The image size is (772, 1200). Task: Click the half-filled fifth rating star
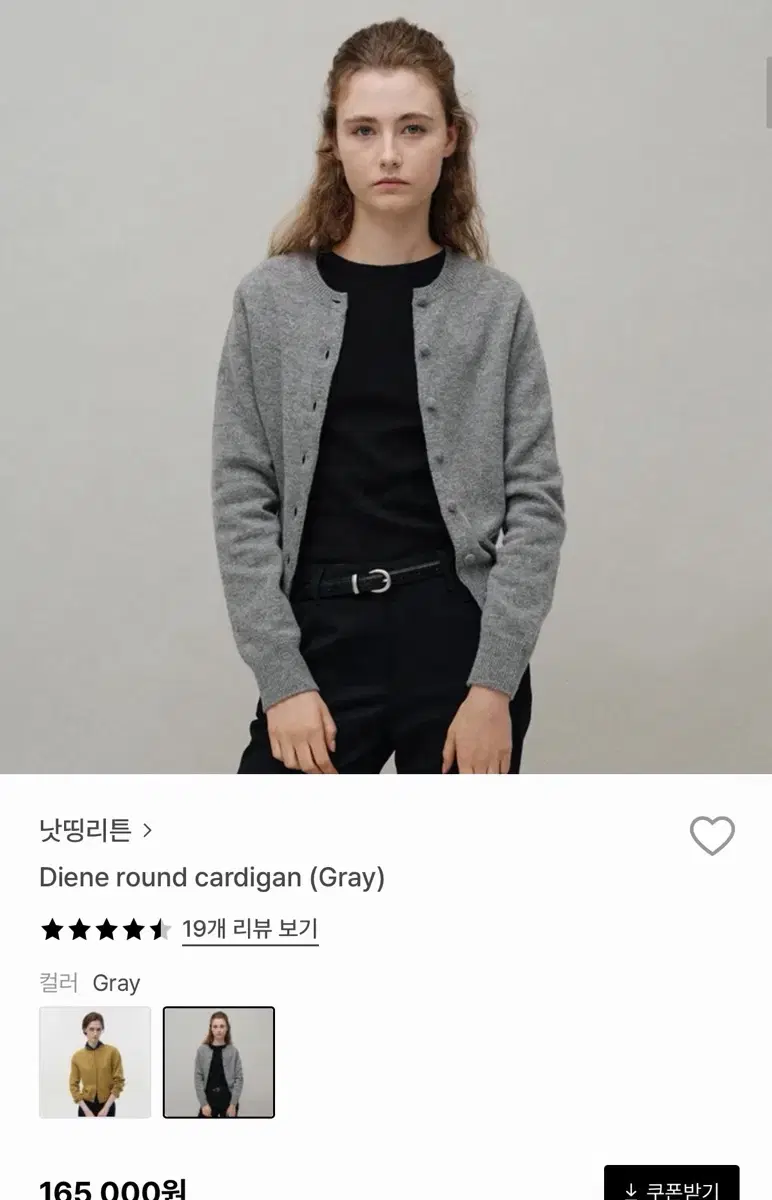(158, 928)
